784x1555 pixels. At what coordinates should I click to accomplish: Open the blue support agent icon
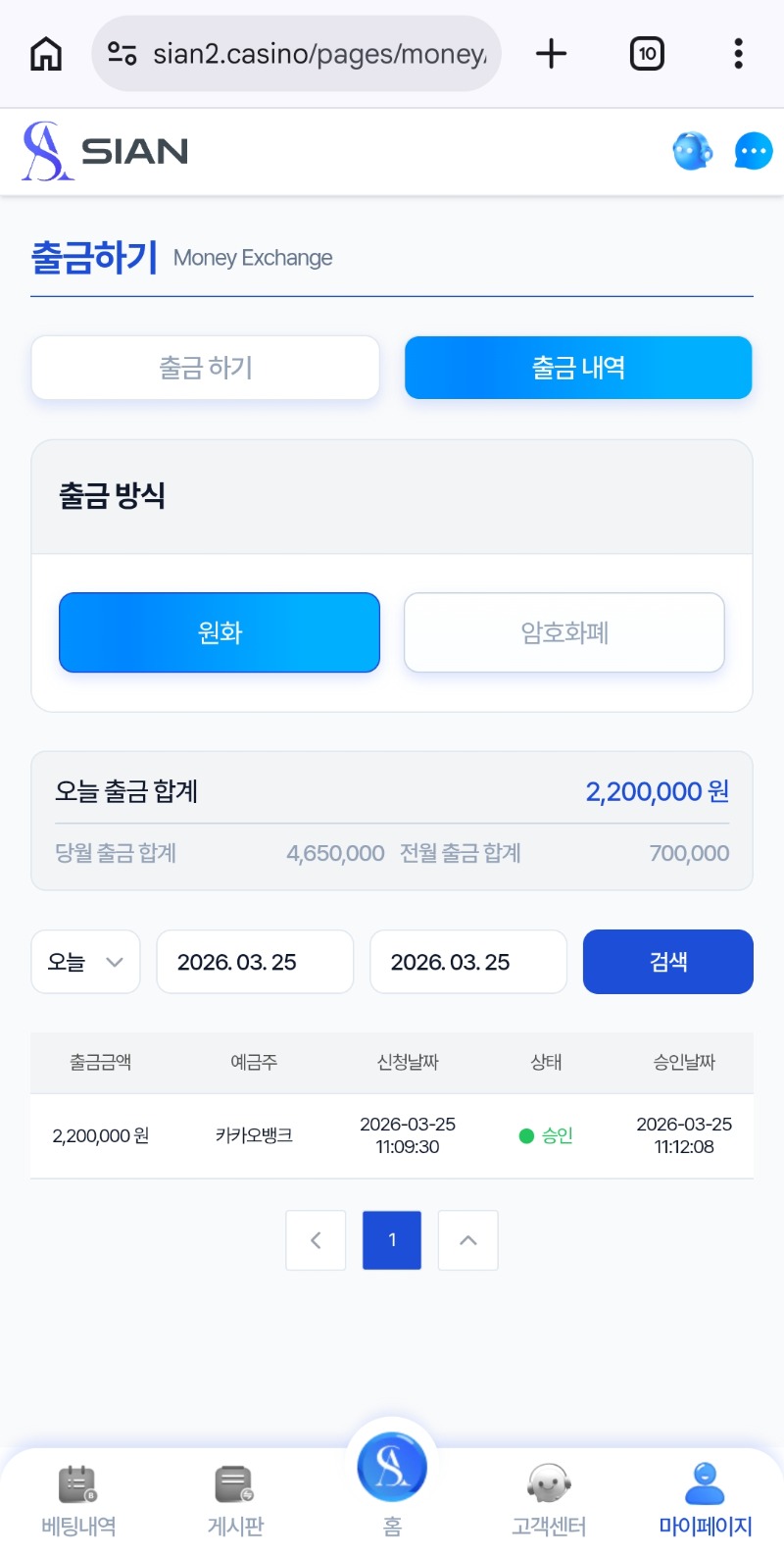[x=692, y=151]
